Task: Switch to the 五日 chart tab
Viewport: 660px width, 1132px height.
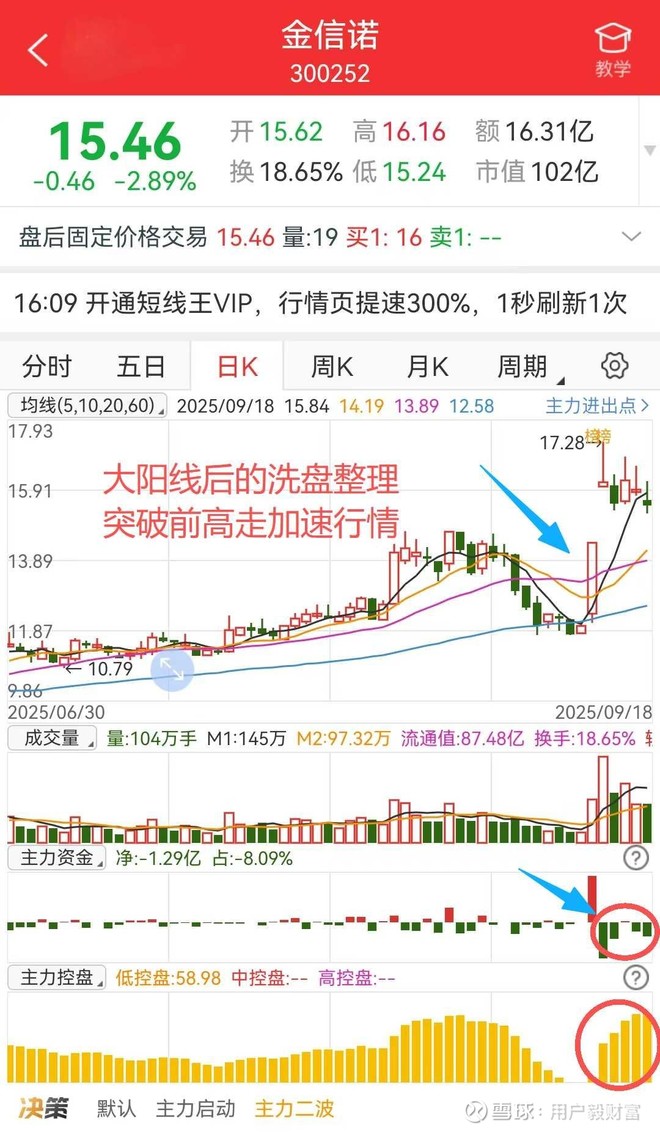Action: click(x=141, y=366)
